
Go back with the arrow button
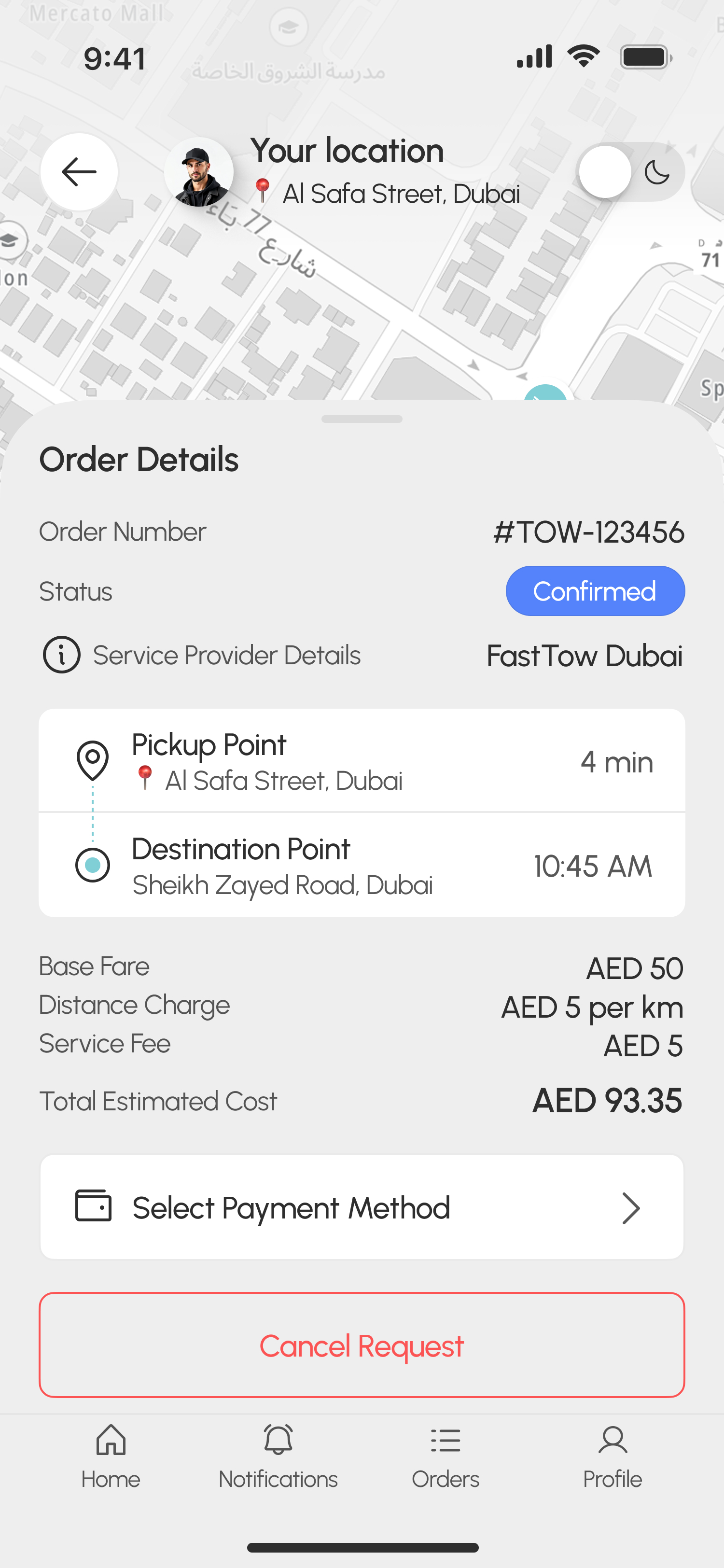[x=79, y=172]
